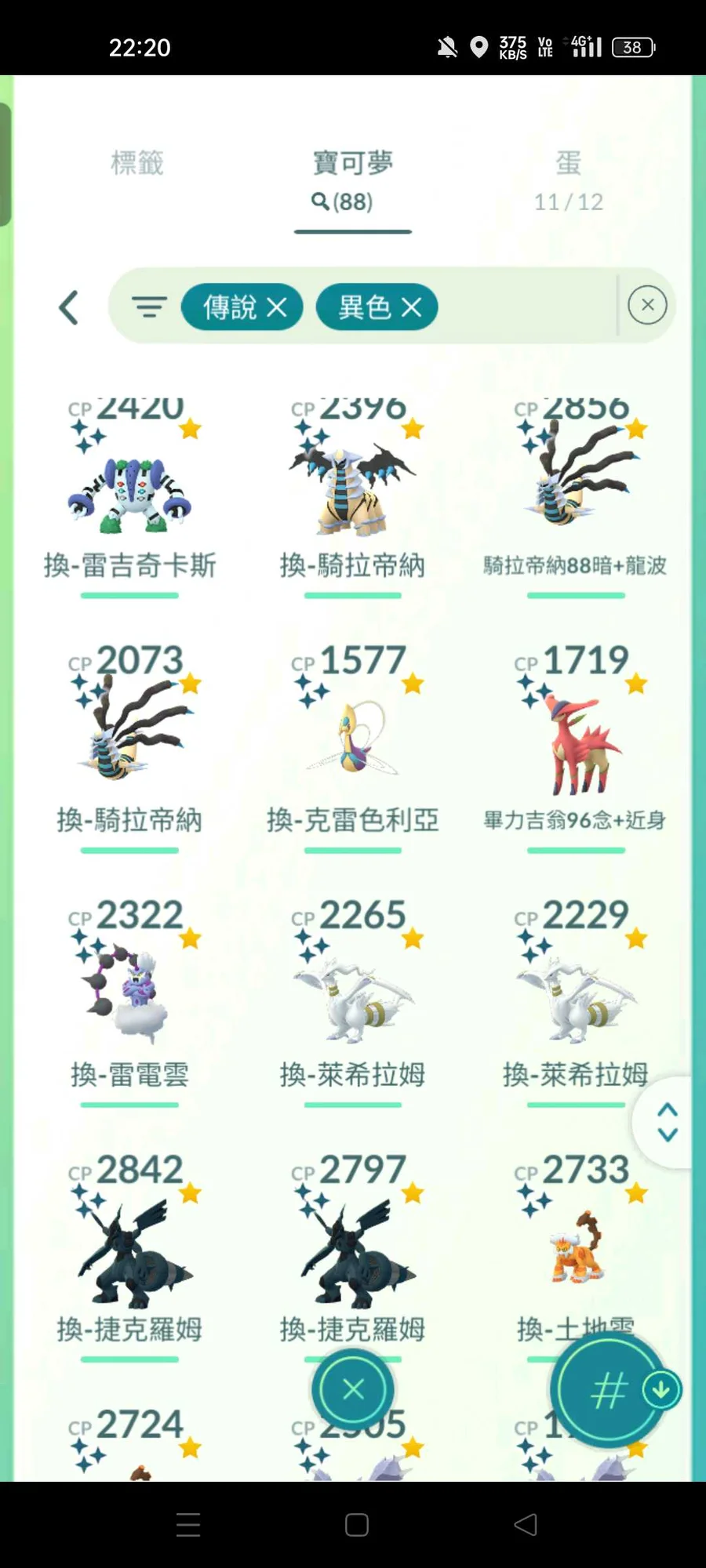This screenshot has width=706, height=1568.
Task: Clear the entire search query
Action: [x=647, y=305]
